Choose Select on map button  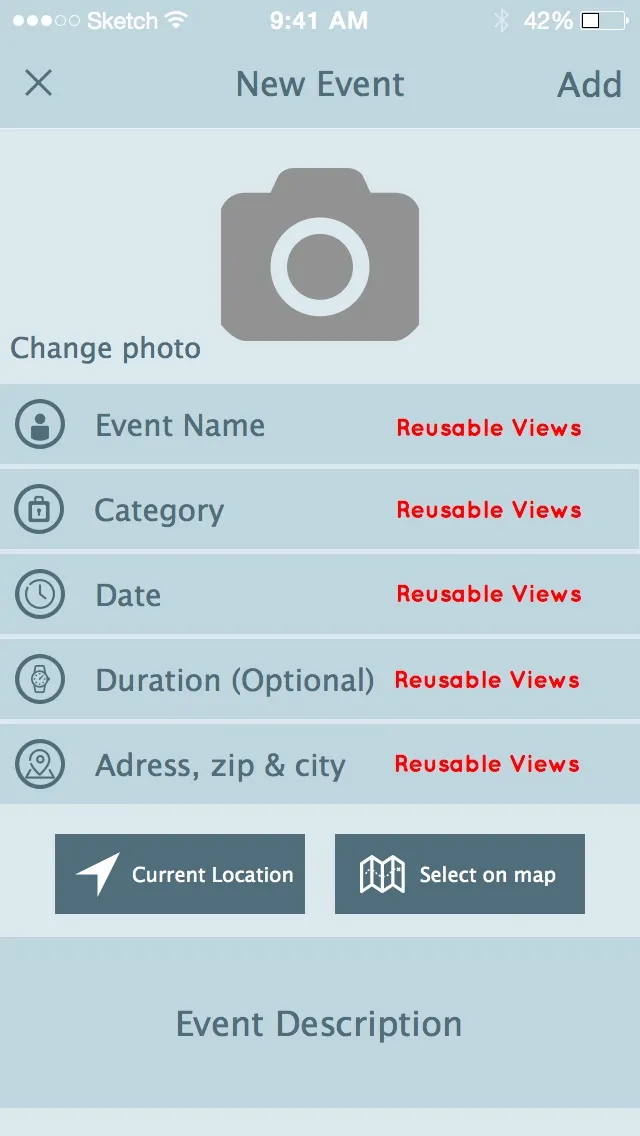(x=460, y=874)
